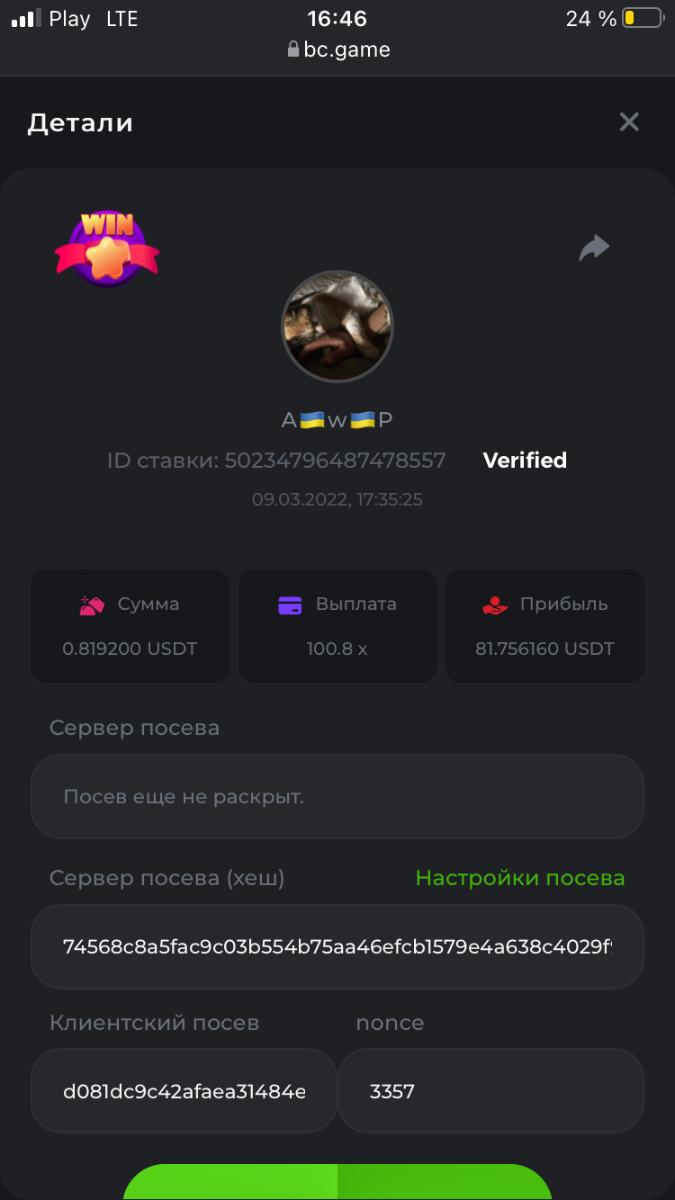The height and width of the screenshot is (1200, 675).
Task: Tap the green button at the bottom
Action: (337, 1183)
